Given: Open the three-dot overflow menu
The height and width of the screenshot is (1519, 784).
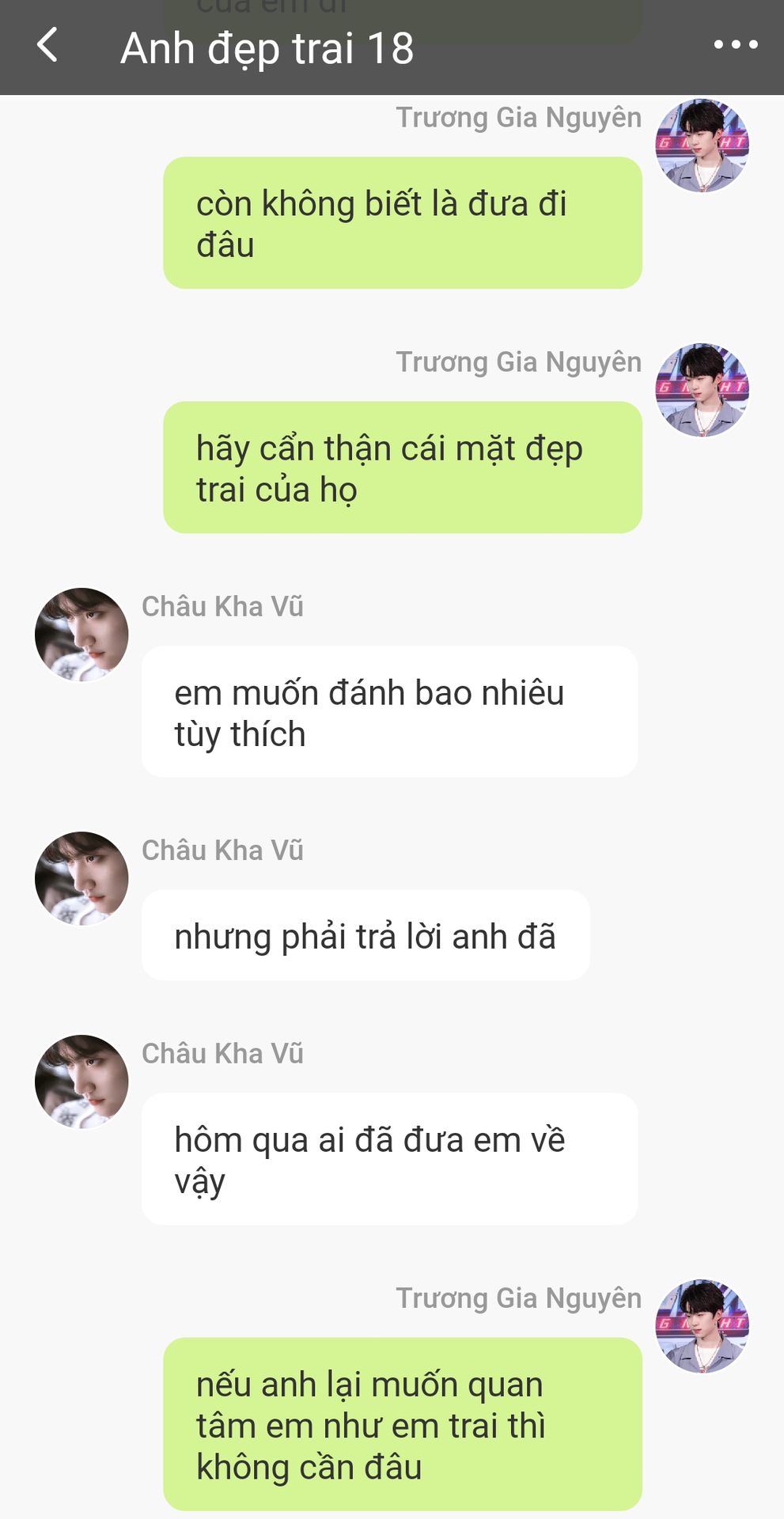Looking at the screenshot, I should tap(735, 45).
